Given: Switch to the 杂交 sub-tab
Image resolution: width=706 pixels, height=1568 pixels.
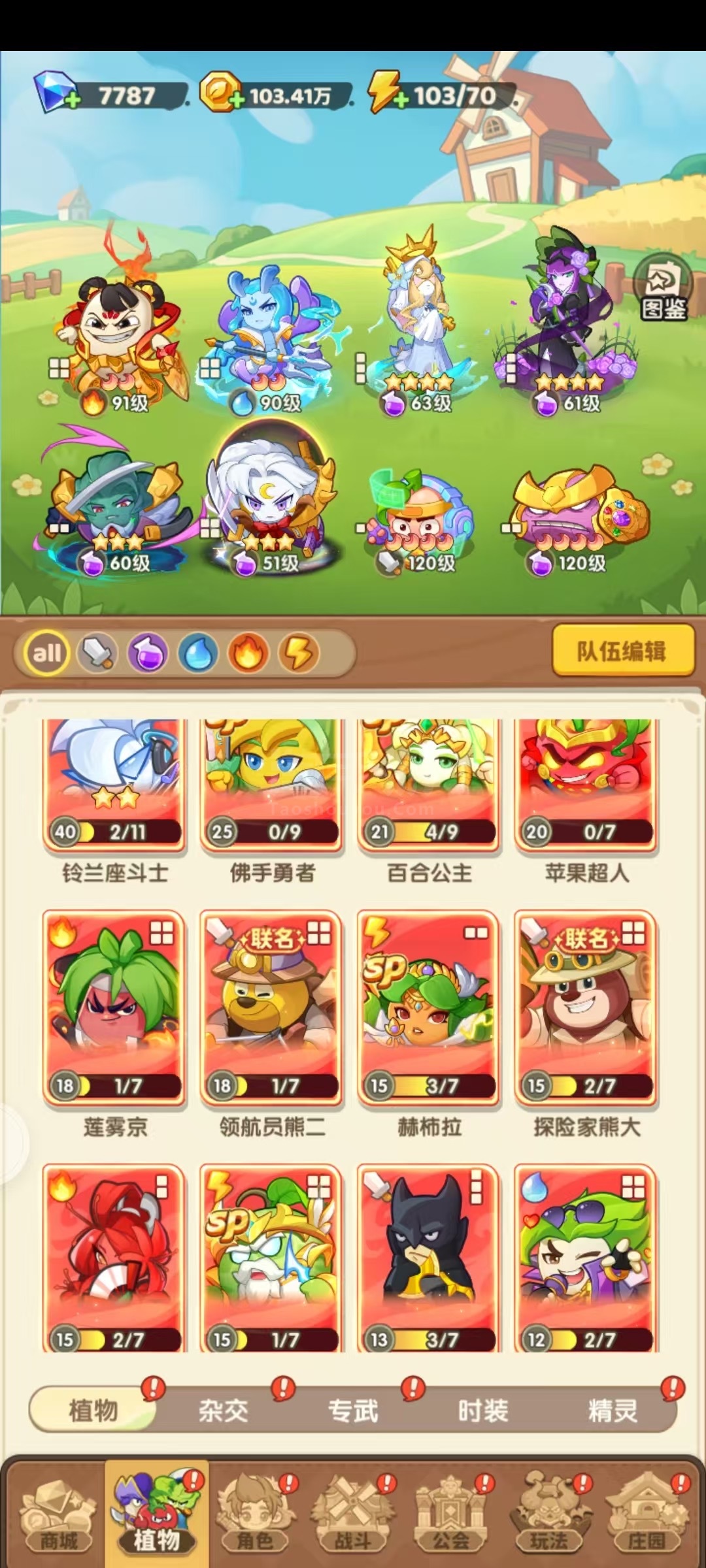Looking at the screenshot, I should point(223,1411).
